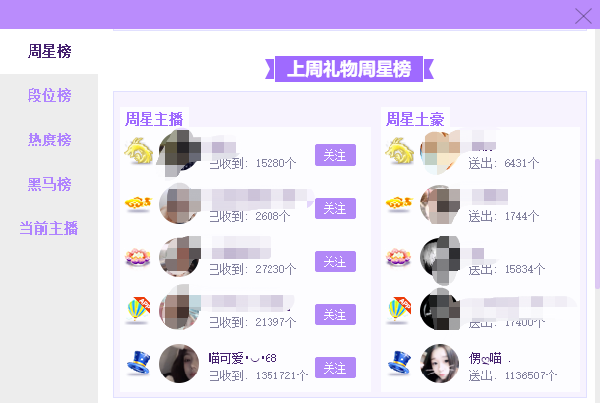Switch to the 段位榜 tab
The height and width of the screenshot is (403, 600).
pyautogui.click(x=49, y=96)
